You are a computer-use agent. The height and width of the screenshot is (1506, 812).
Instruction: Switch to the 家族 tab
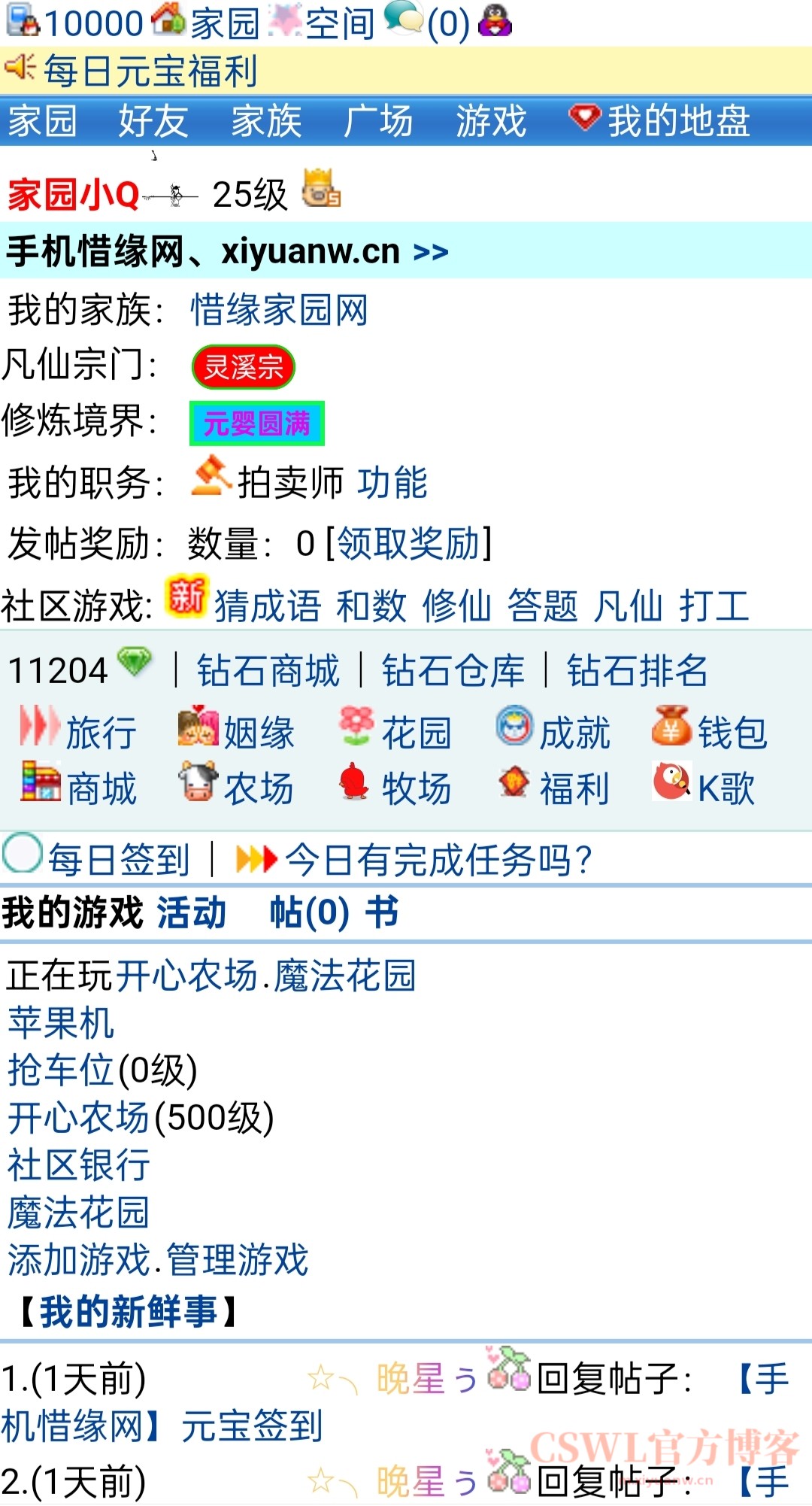point(266,120)
